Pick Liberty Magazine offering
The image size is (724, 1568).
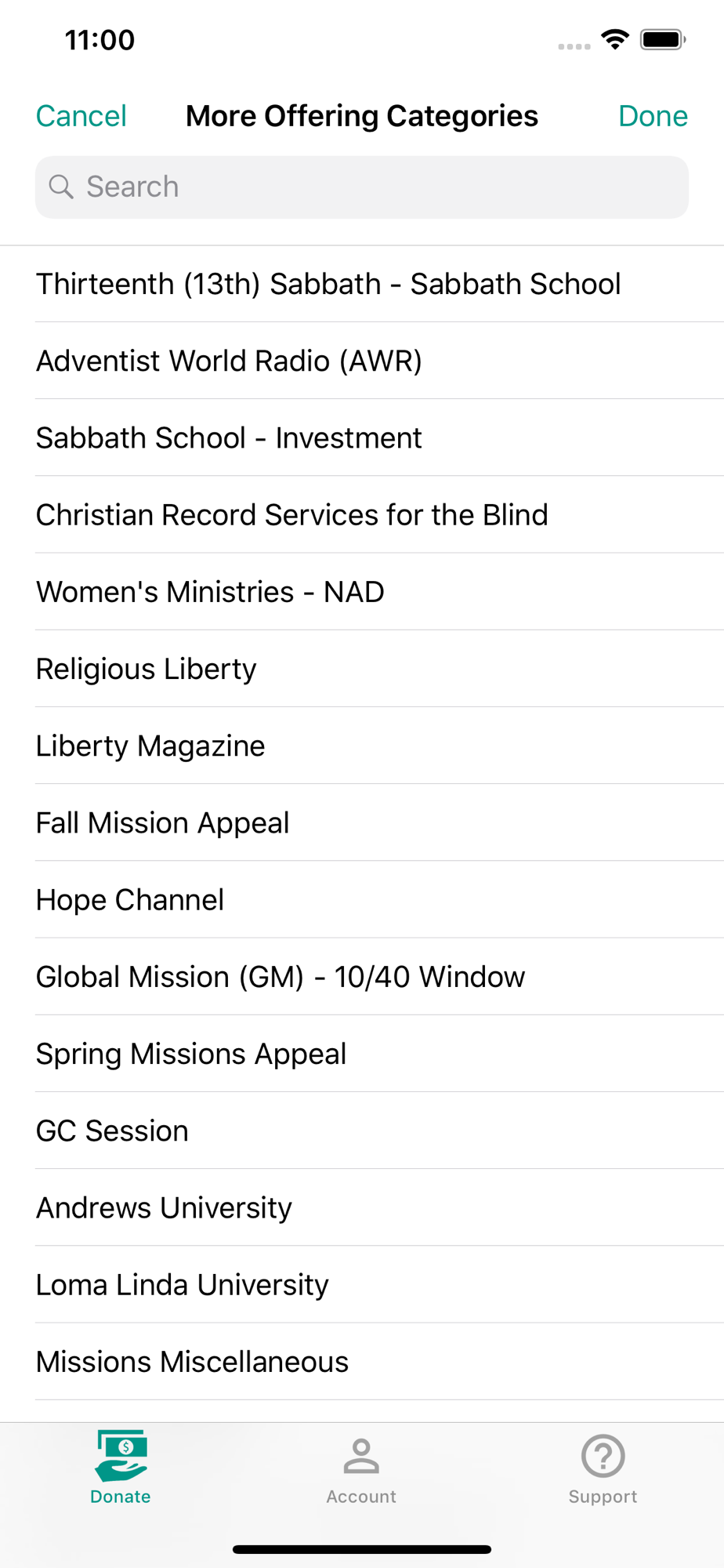click(x=362, y=746)
